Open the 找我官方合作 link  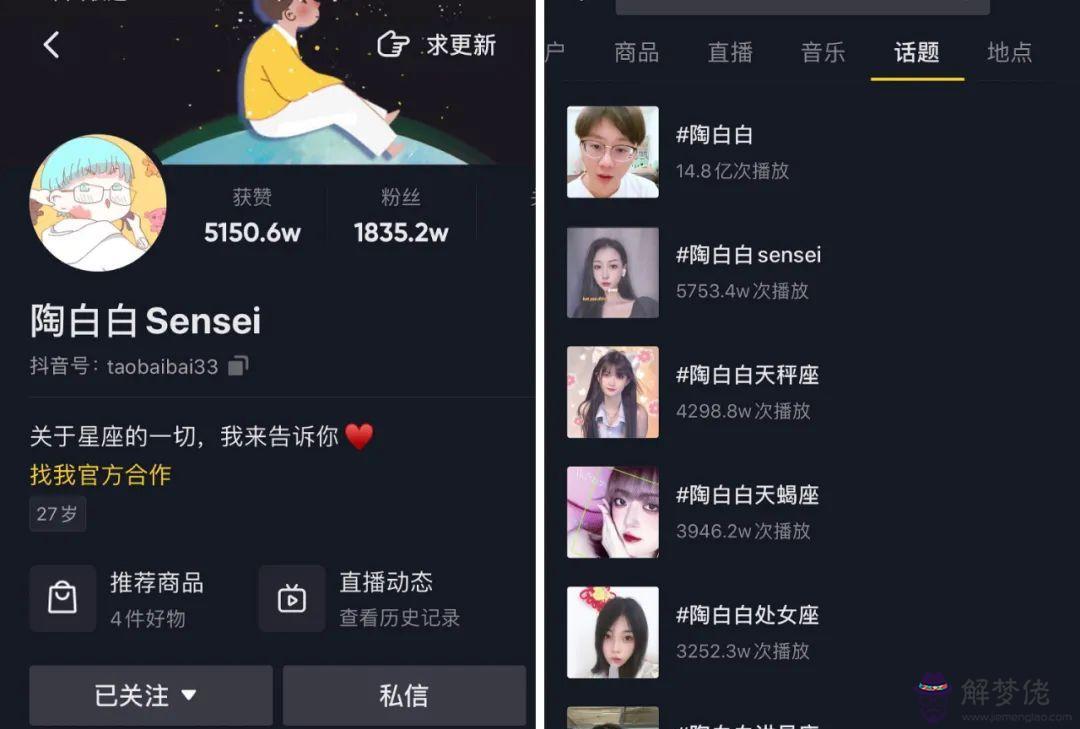(x=100, y=474)
